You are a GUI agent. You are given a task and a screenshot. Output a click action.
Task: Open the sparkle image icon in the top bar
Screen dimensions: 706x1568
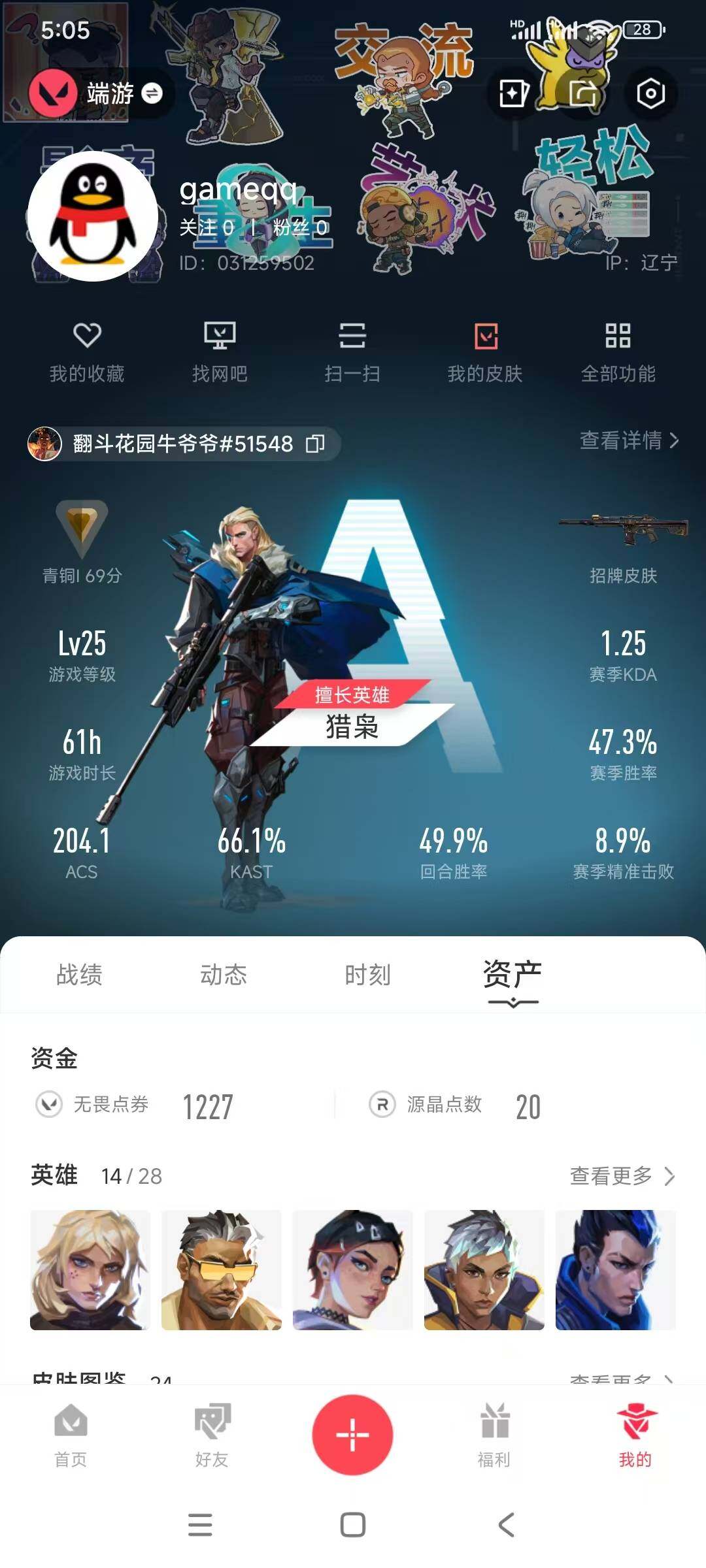[514, 94]
